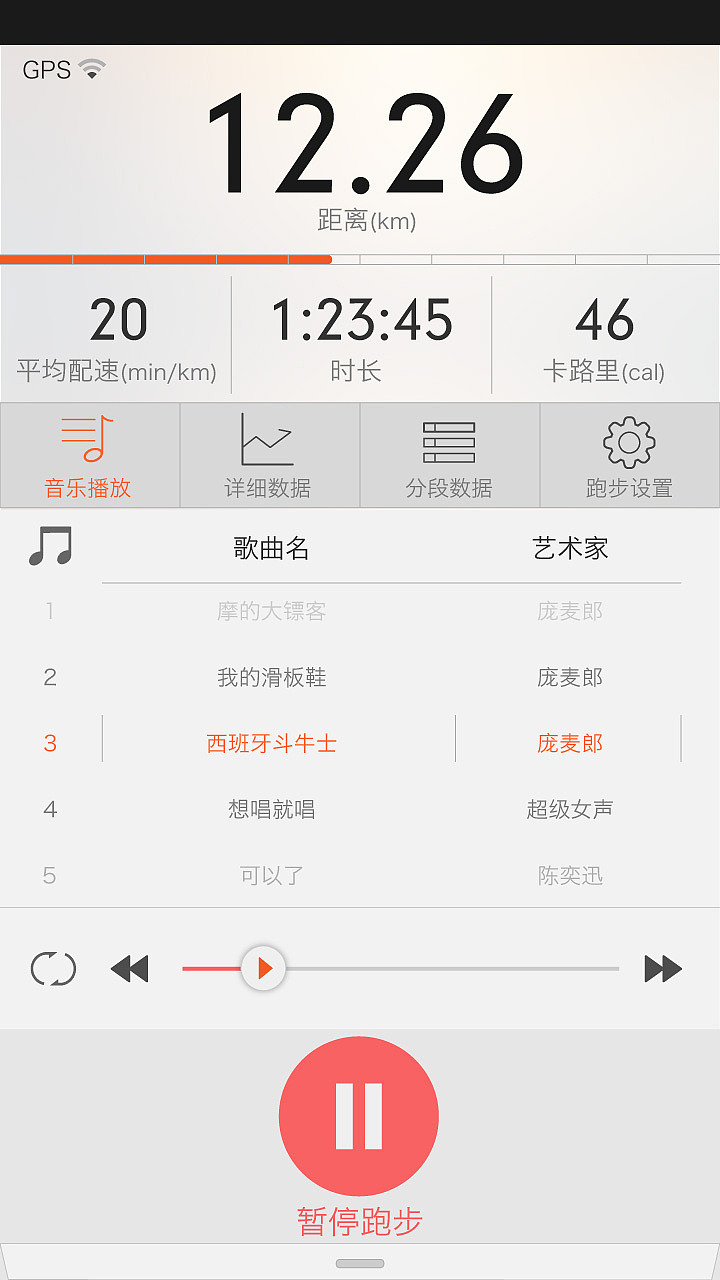The image size is (720, 1280).
Task: Skip to the next track
Action: 662,968
